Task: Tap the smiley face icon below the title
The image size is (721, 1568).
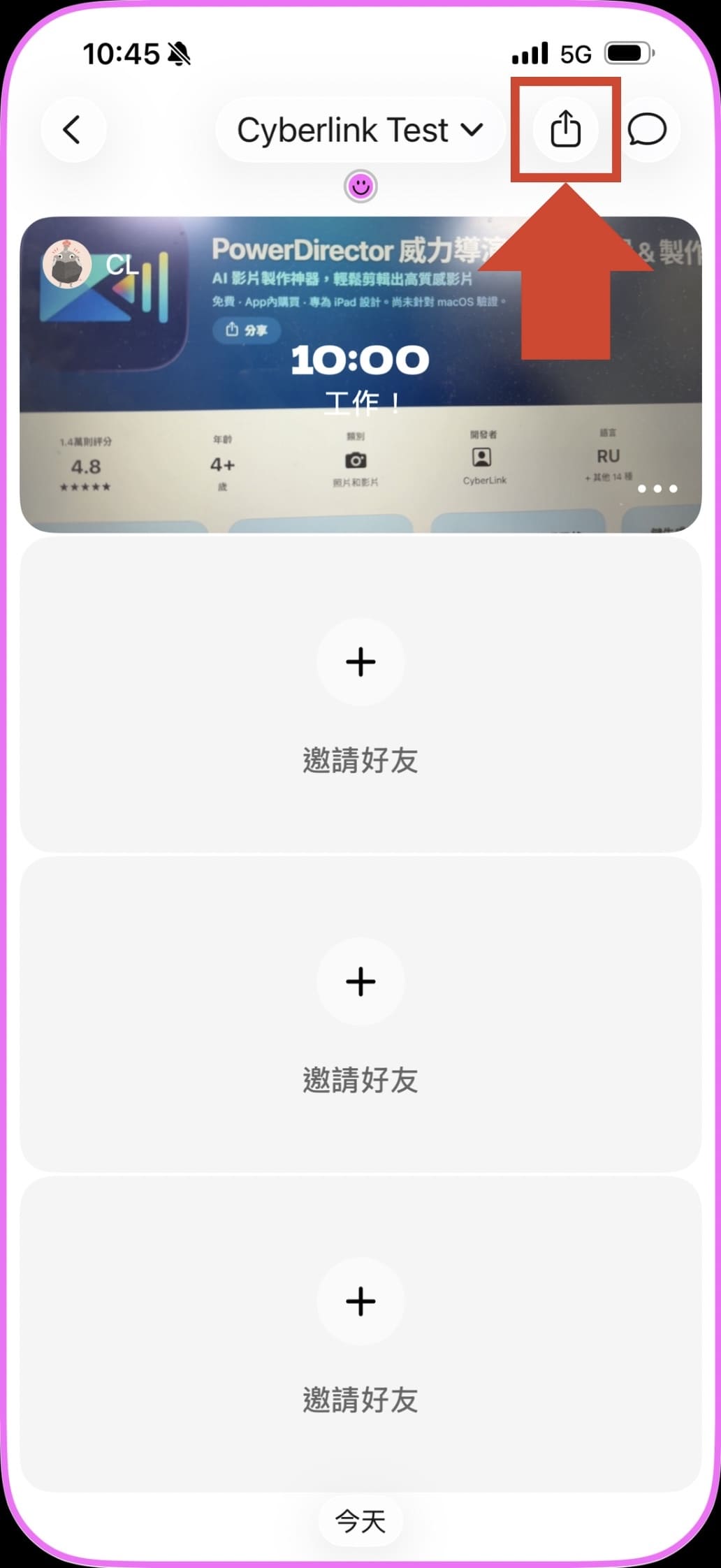Action: pyautogui.click(x=360, y=186)
